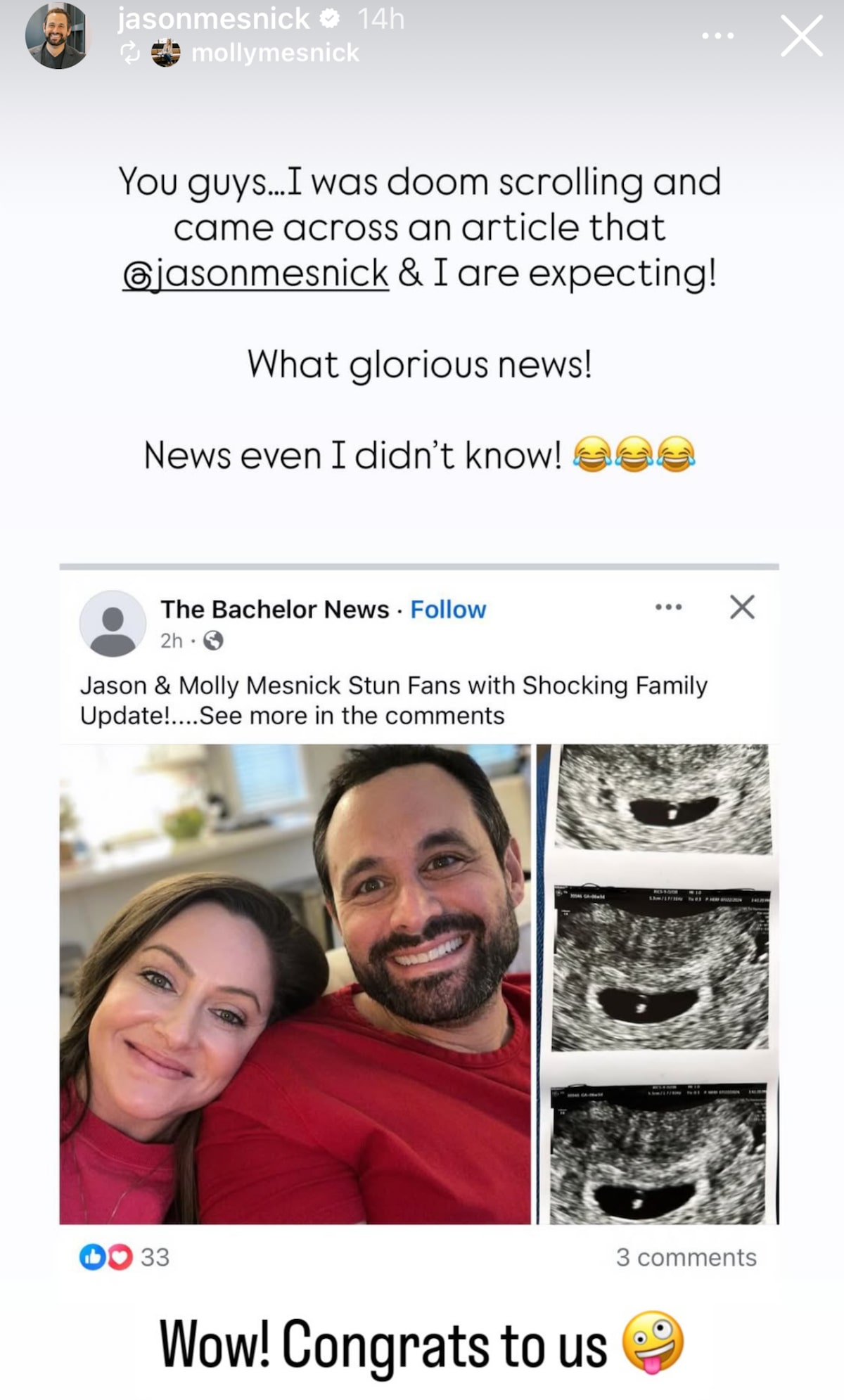This screenshot has height=1400, width=844.
Task: Open the reshared mollymesnick account
Action: (x=274, y=53)
